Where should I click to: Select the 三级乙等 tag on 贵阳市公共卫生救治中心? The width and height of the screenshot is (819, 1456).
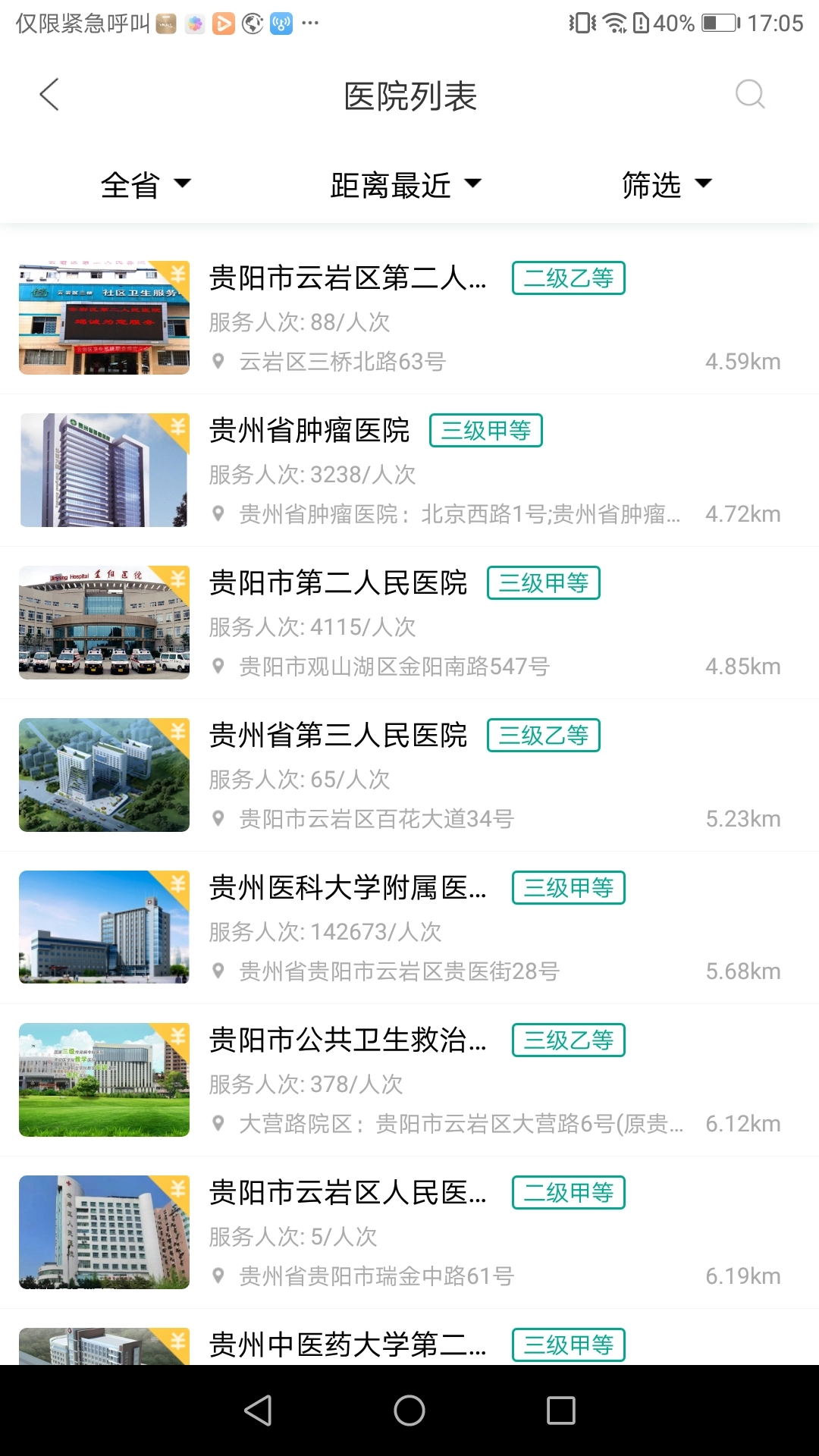(x=568, y=1040)
